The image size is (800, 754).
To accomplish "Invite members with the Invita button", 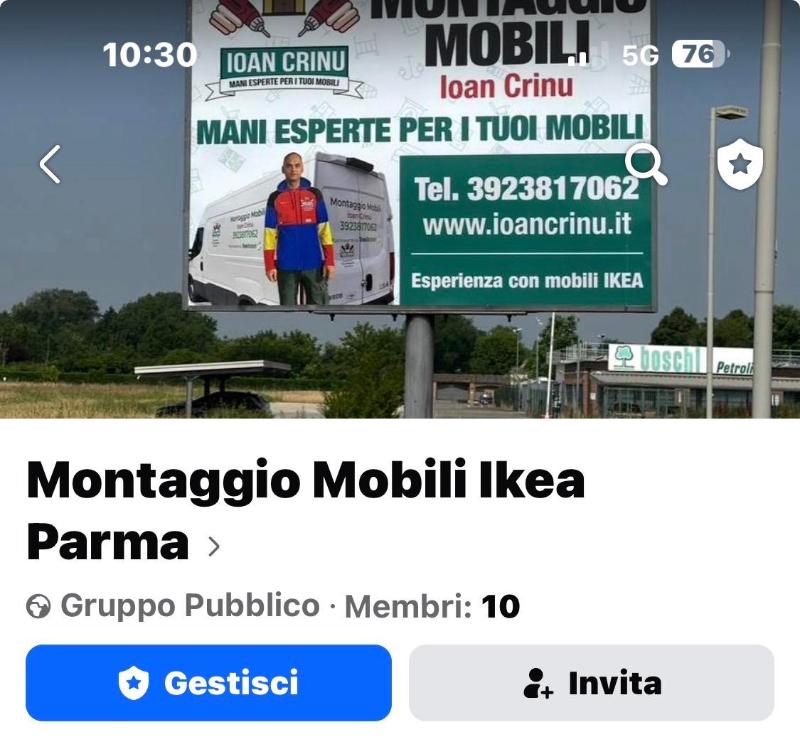I will coord(591,683).
